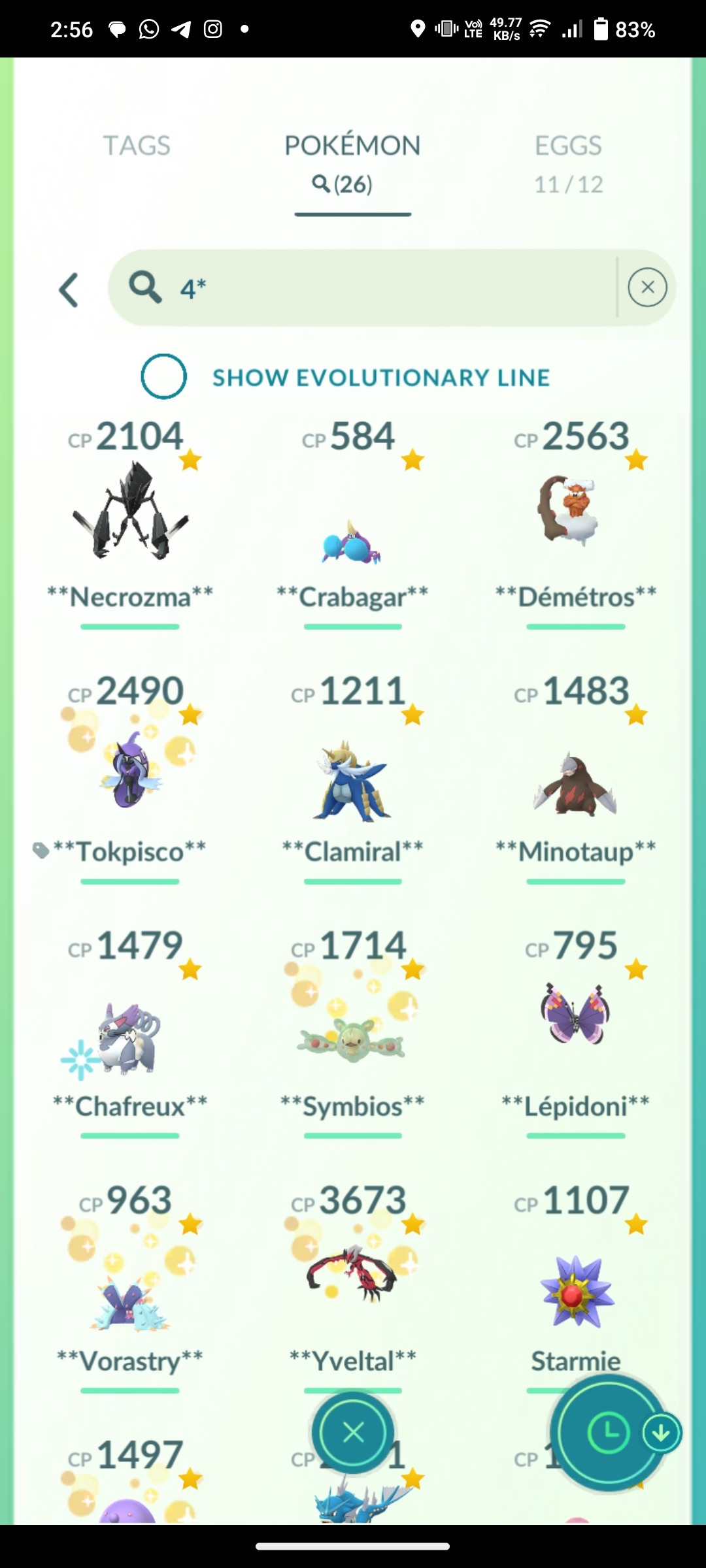706x1568 pixels.
Task: Clear the search text with the X
Action: (647, 287)
